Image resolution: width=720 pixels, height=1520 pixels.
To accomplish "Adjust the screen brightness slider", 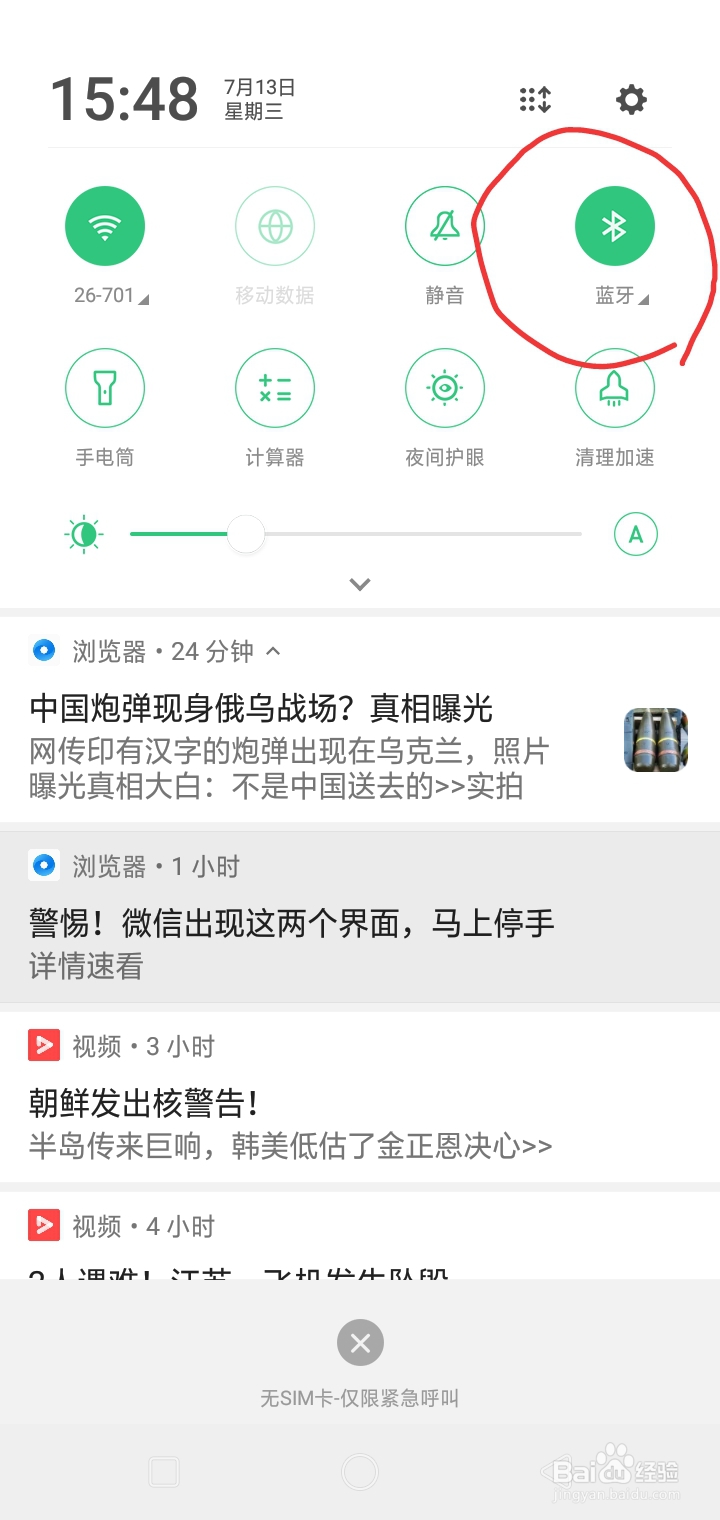I will (x=246, y=535).
